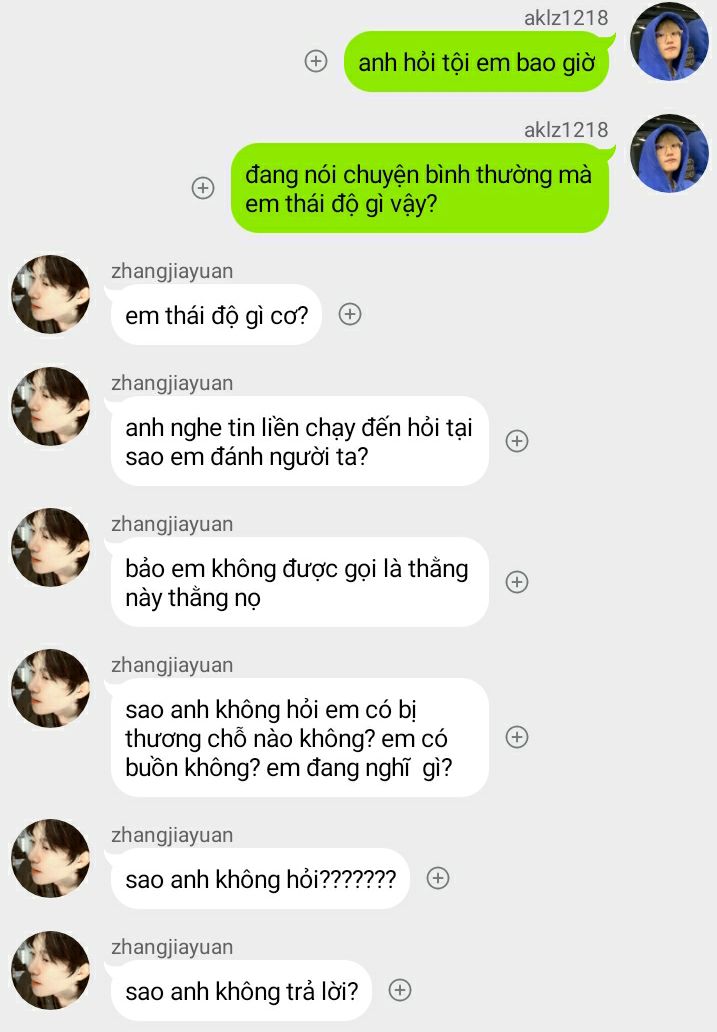Tap plus icon next to "sao anh không hỏi???????"
717x1032 pixels.
pyautogui.click(x=438, y=878)
